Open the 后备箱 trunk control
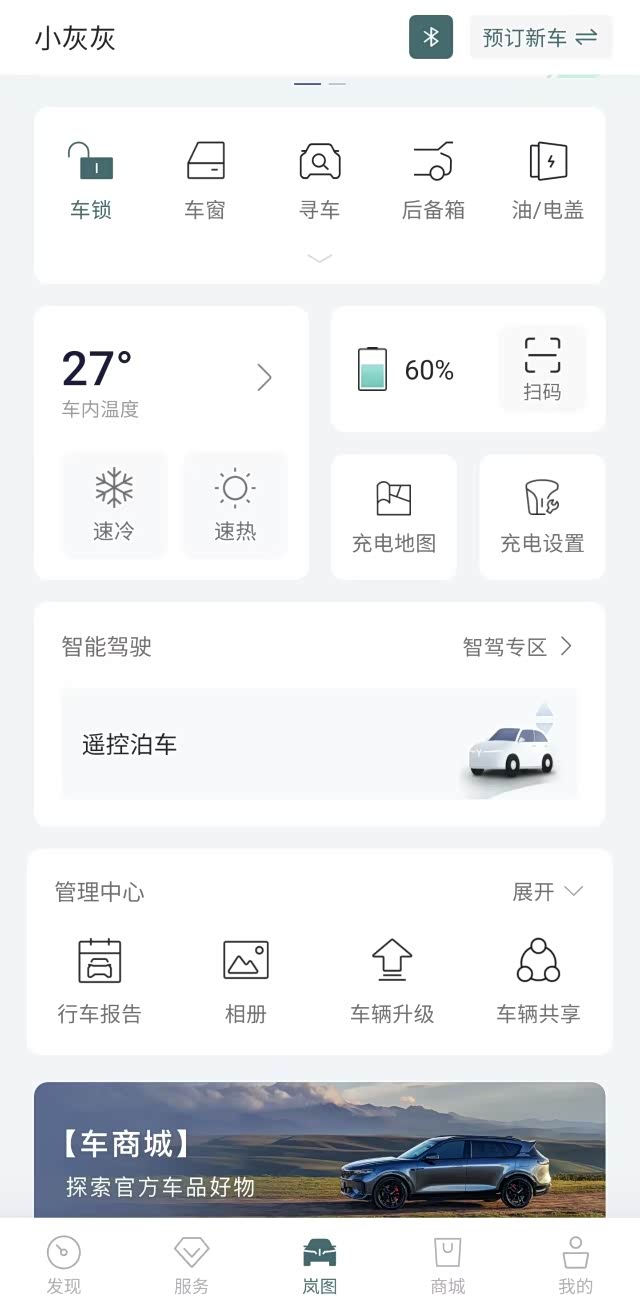The image size is (640, 1313). [x=434, y=180]
